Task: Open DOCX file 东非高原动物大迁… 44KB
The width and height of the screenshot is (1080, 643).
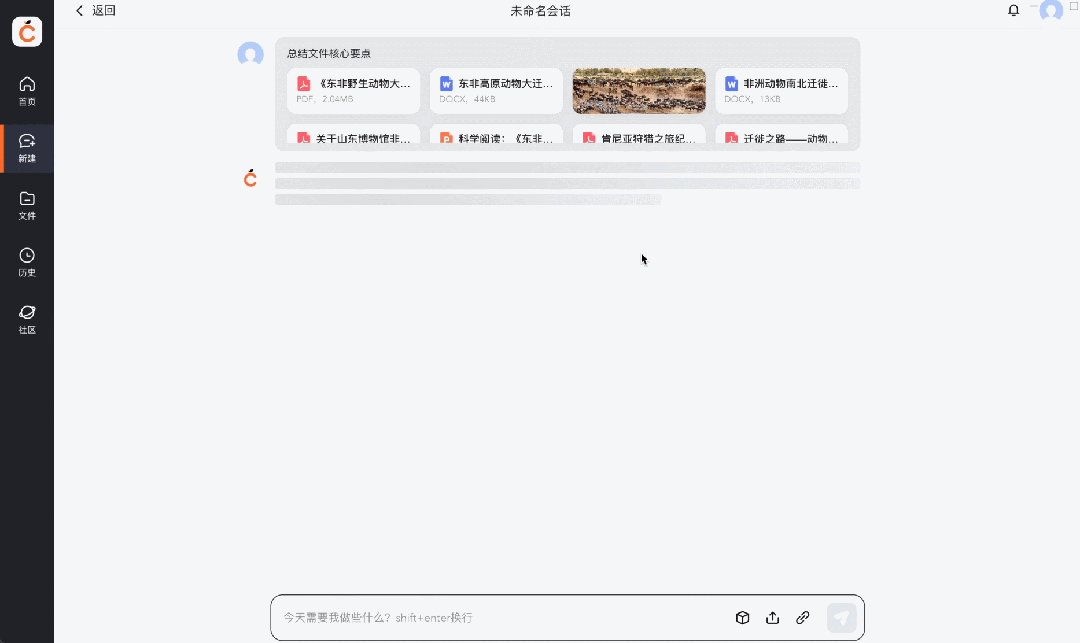Action: point(496,91)
